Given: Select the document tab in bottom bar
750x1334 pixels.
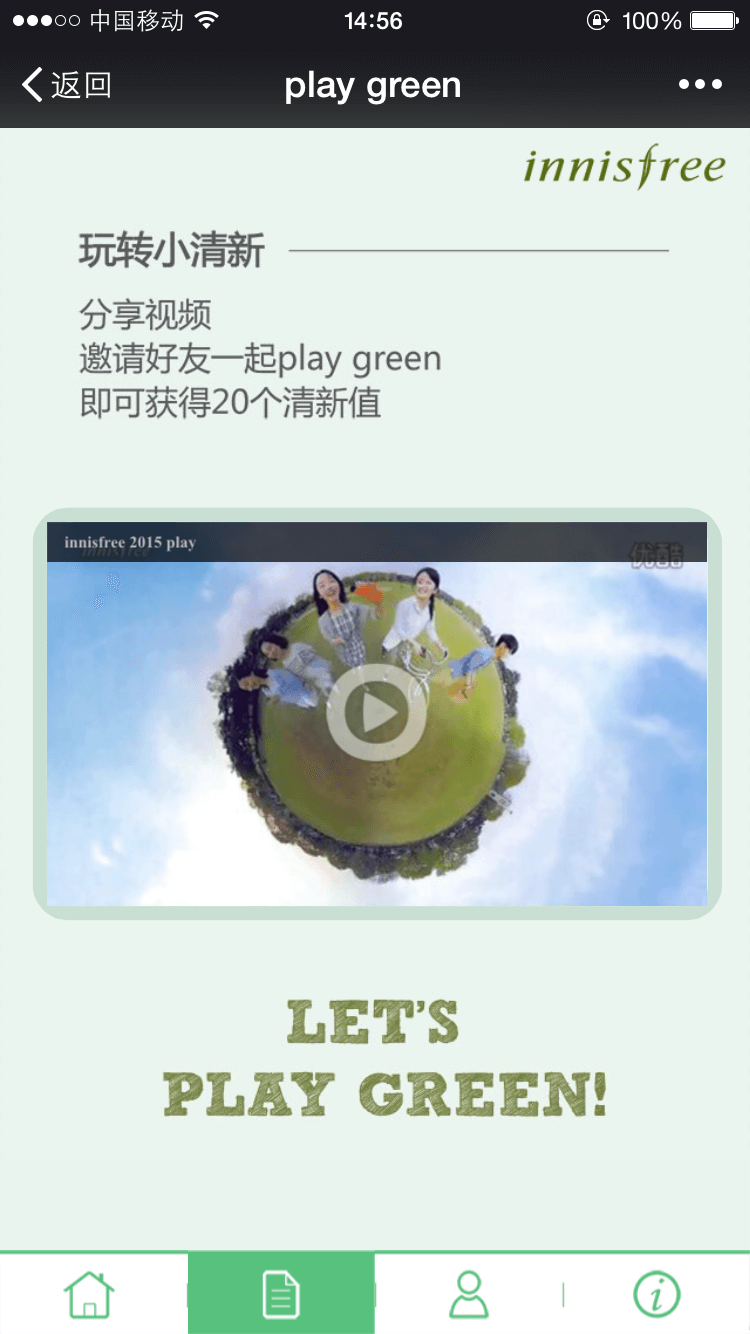Looking at the screenshot, I should click(x=281, y=1294).
